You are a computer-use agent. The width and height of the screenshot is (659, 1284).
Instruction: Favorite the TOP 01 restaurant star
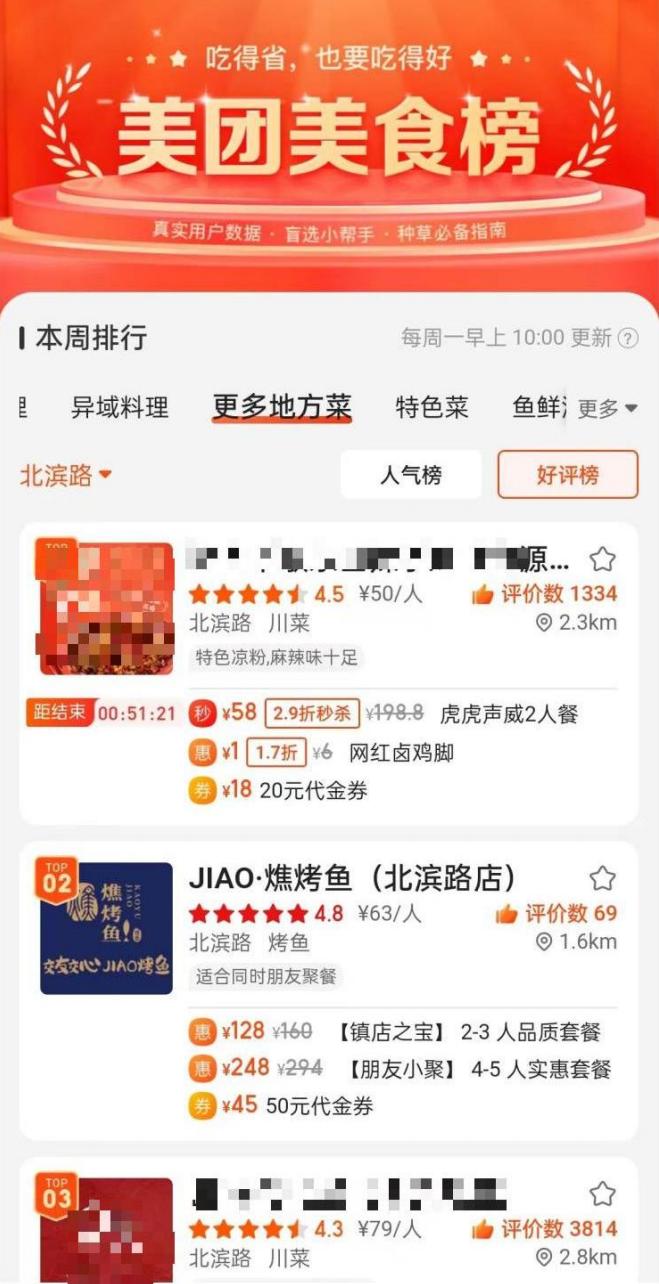(x=602, y=560)
